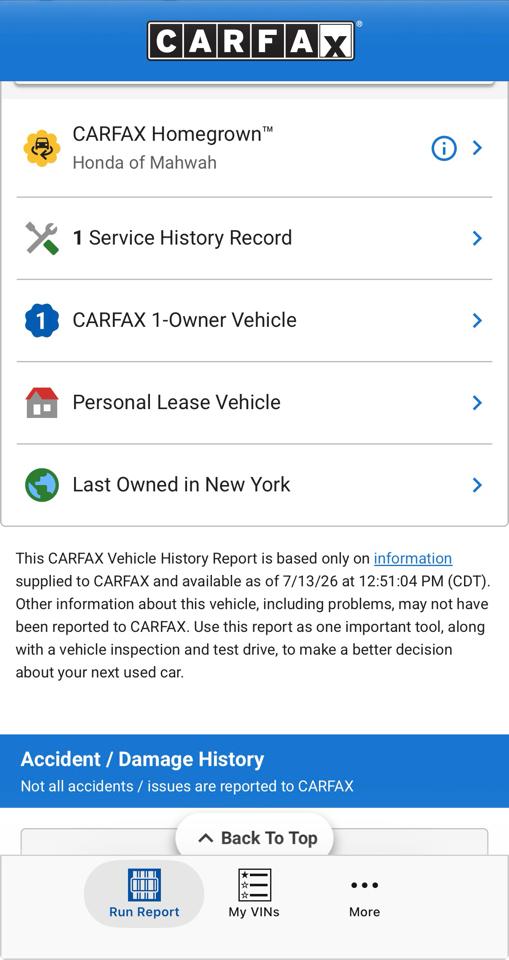Open the 1 Service History Record row
This screenshot has height=960, width=509.
(254, 238)
